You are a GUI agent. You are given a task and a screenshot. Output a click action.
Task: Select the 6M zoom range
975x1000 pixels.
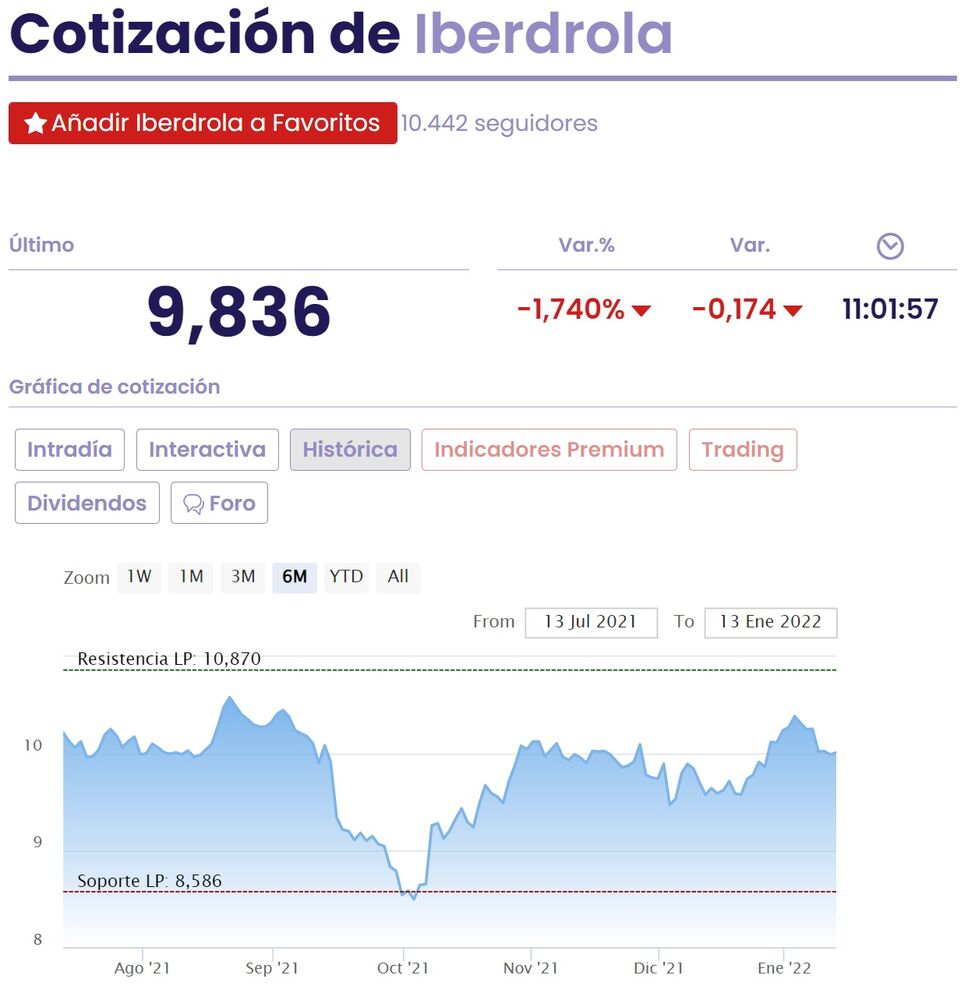pyautogui.click(x=295, y=577)
